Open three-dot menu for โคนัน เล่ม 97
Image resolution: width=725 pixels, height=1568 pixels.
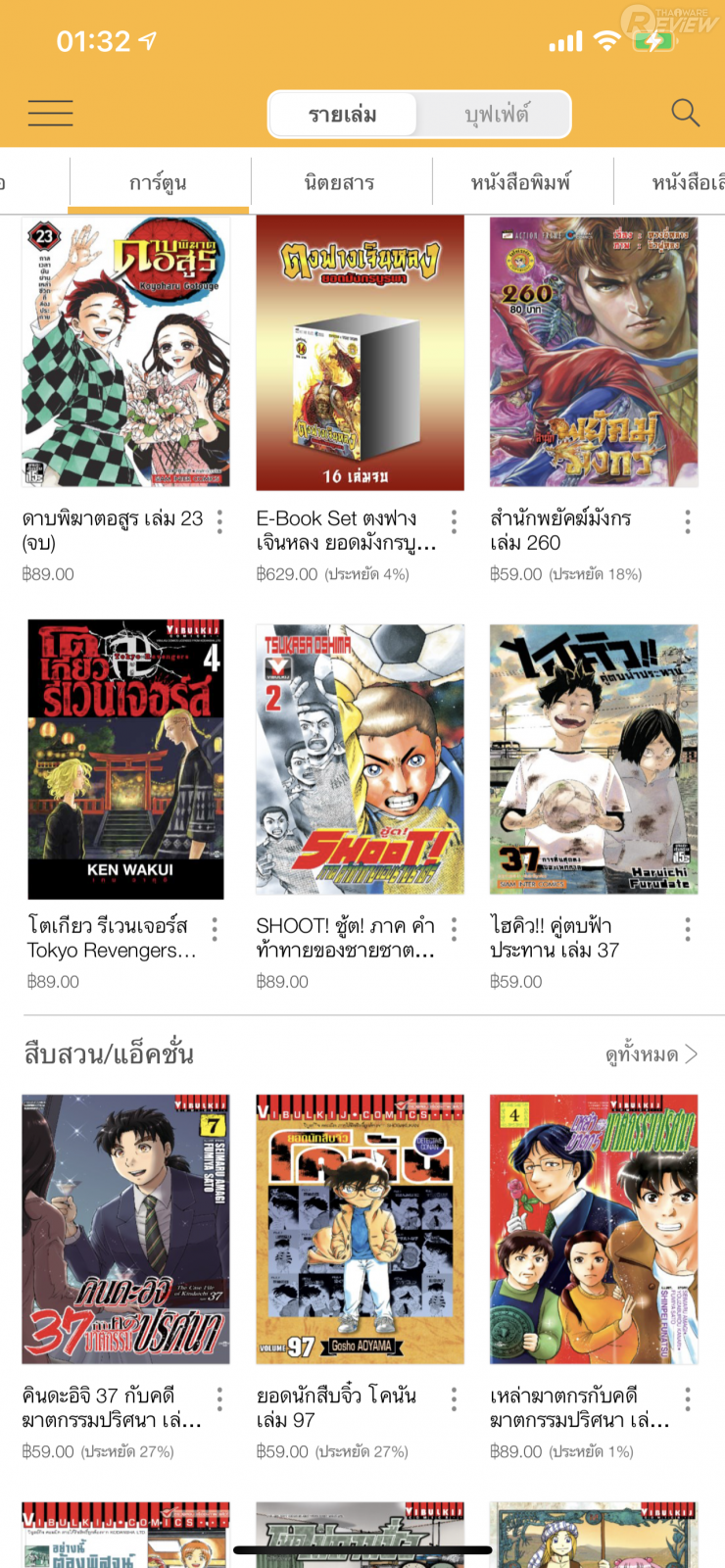[454, 1398]
